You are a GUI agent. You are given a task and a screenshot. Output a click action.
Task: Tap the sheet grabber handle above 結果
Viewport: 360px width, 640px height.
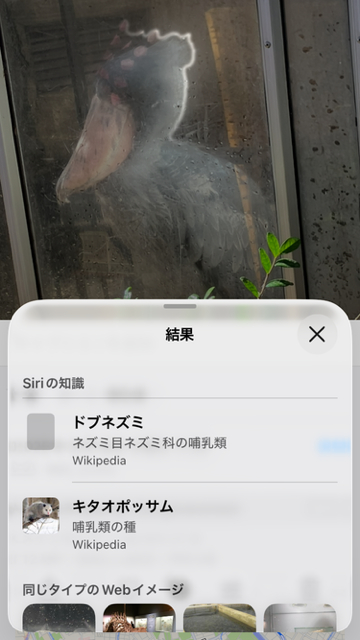tap(180, 306)
